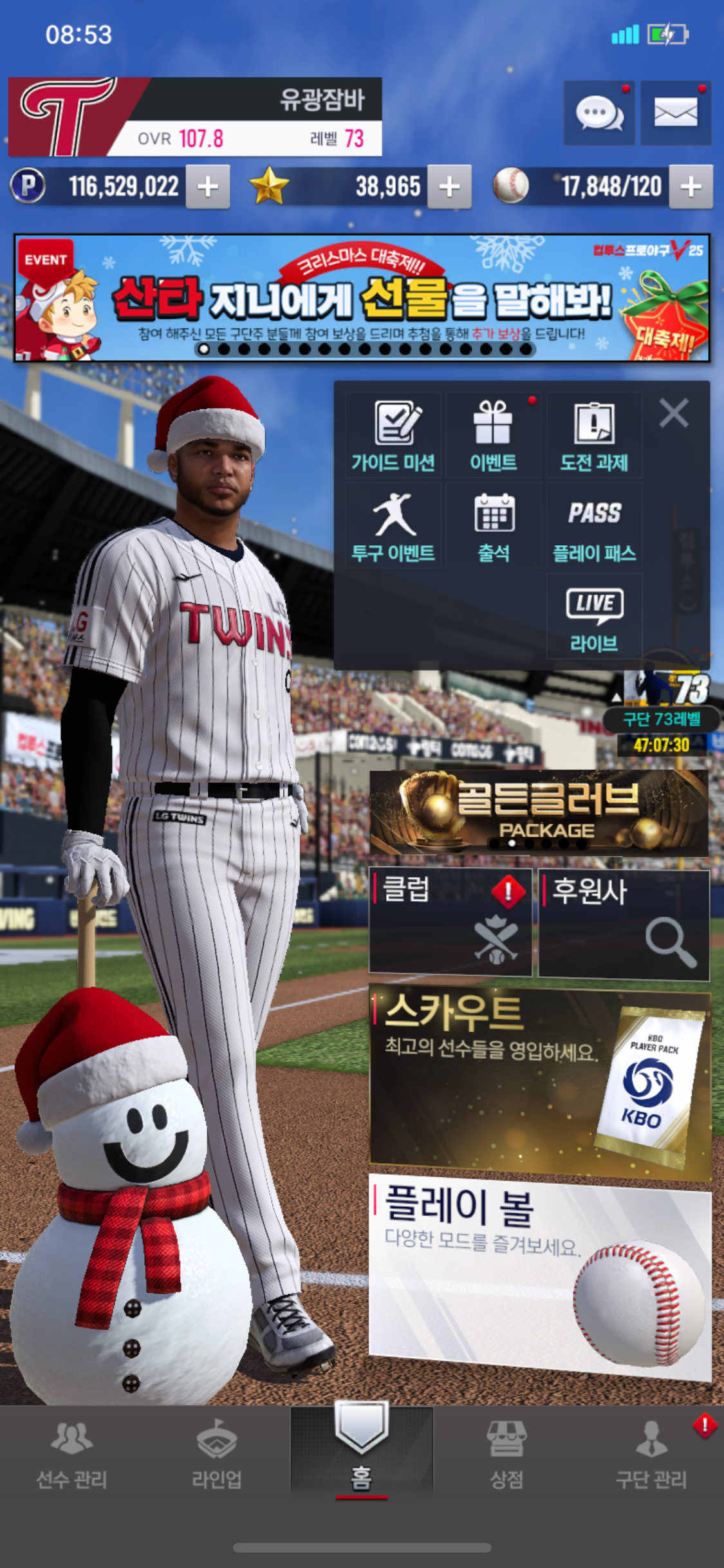
Task: Open the mailbox envelope icon
Action: point(676,113)
